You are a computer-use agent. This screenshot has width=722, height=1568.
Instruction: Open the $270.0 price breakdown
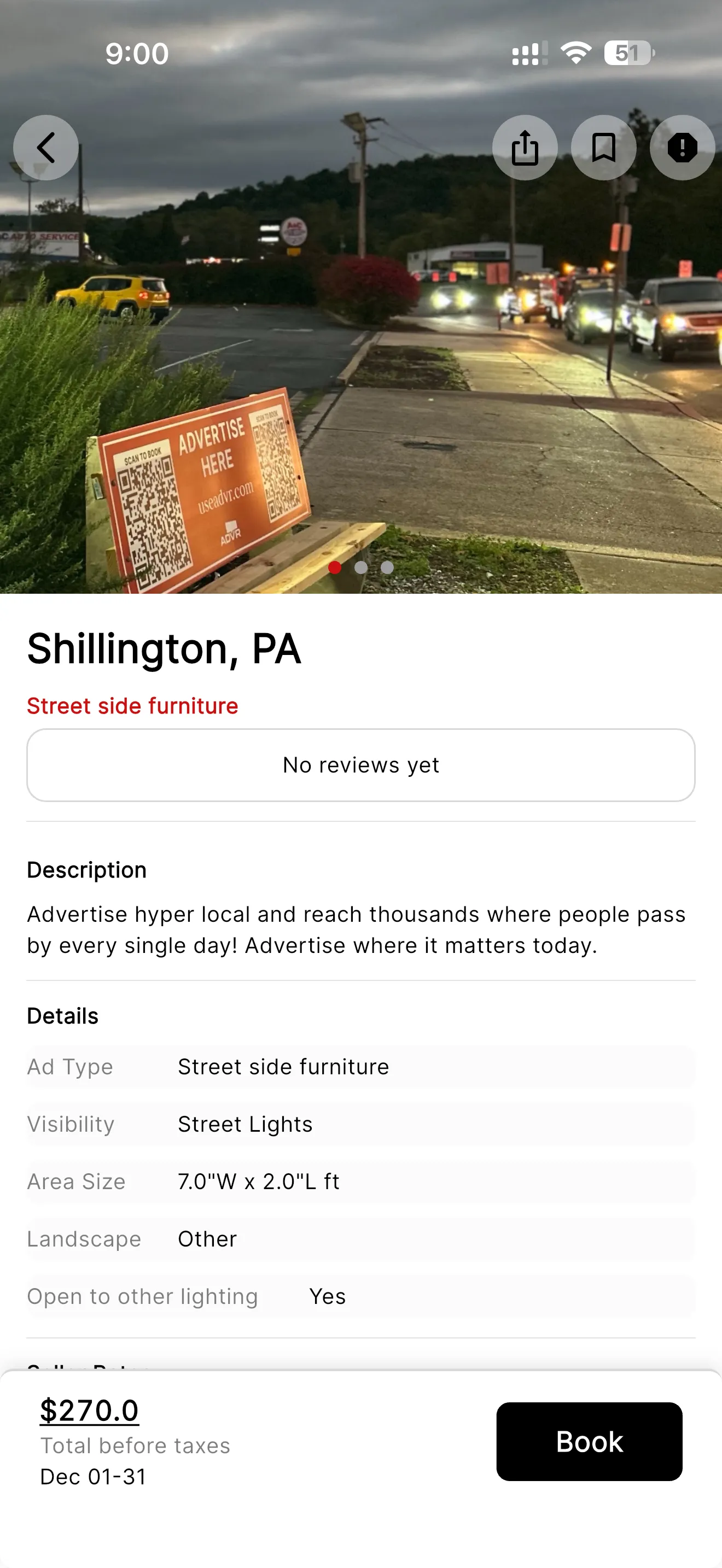[90, 1411]
